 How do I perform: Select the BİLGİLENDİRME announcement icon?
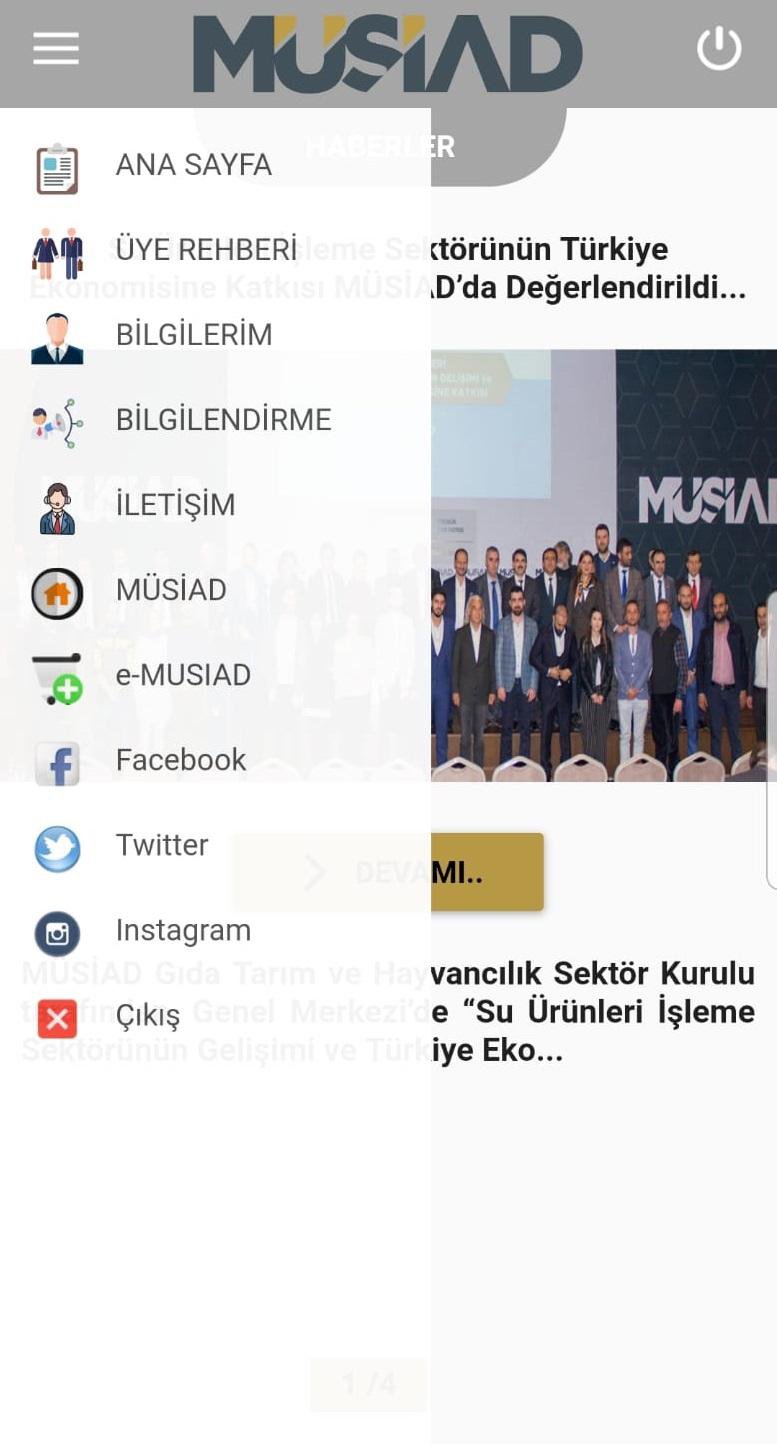pos(57,419)
